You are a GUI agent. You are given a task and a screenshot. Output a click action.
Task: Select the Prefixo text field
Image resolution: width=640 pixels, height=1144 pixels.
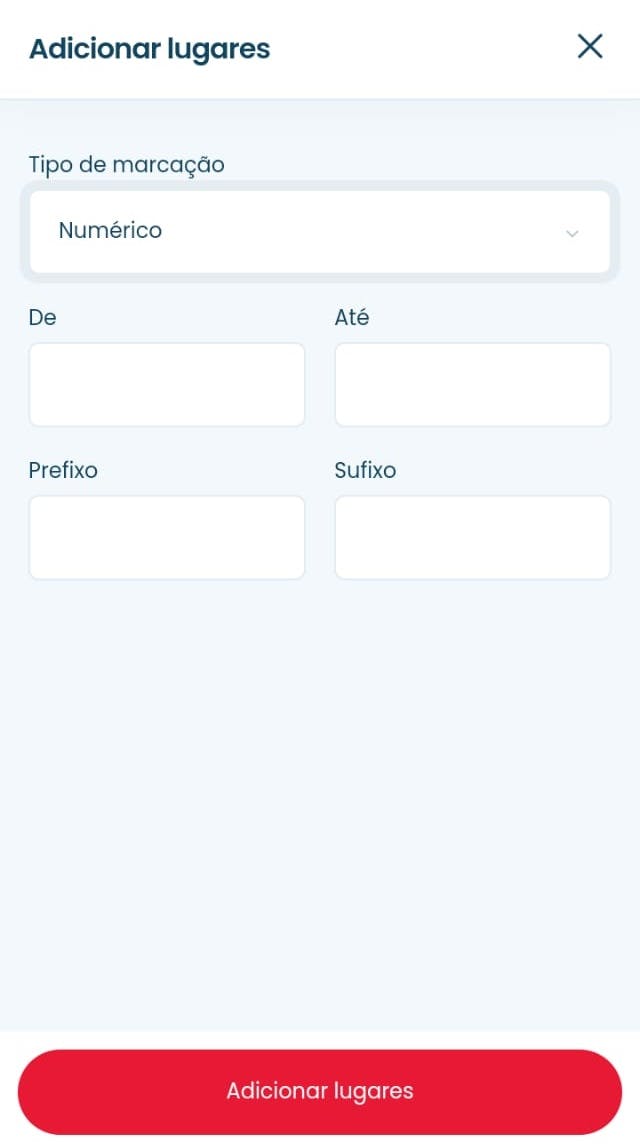(167, 537)
